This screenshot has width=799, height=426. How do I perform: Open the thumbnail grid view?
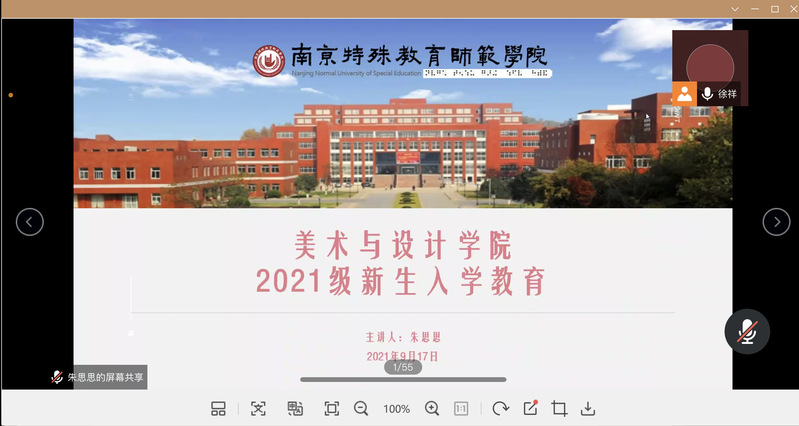(219, 408)
